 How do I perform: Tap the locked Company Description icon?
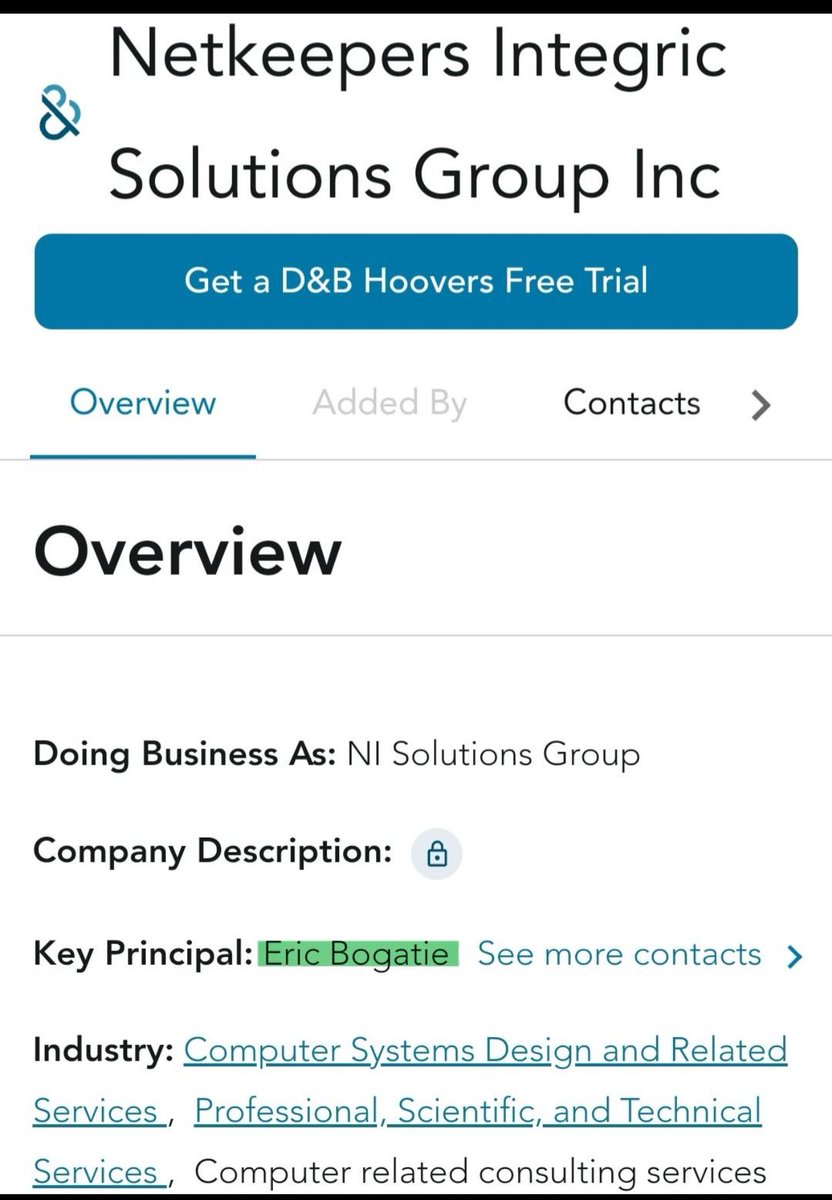(437, 854)
